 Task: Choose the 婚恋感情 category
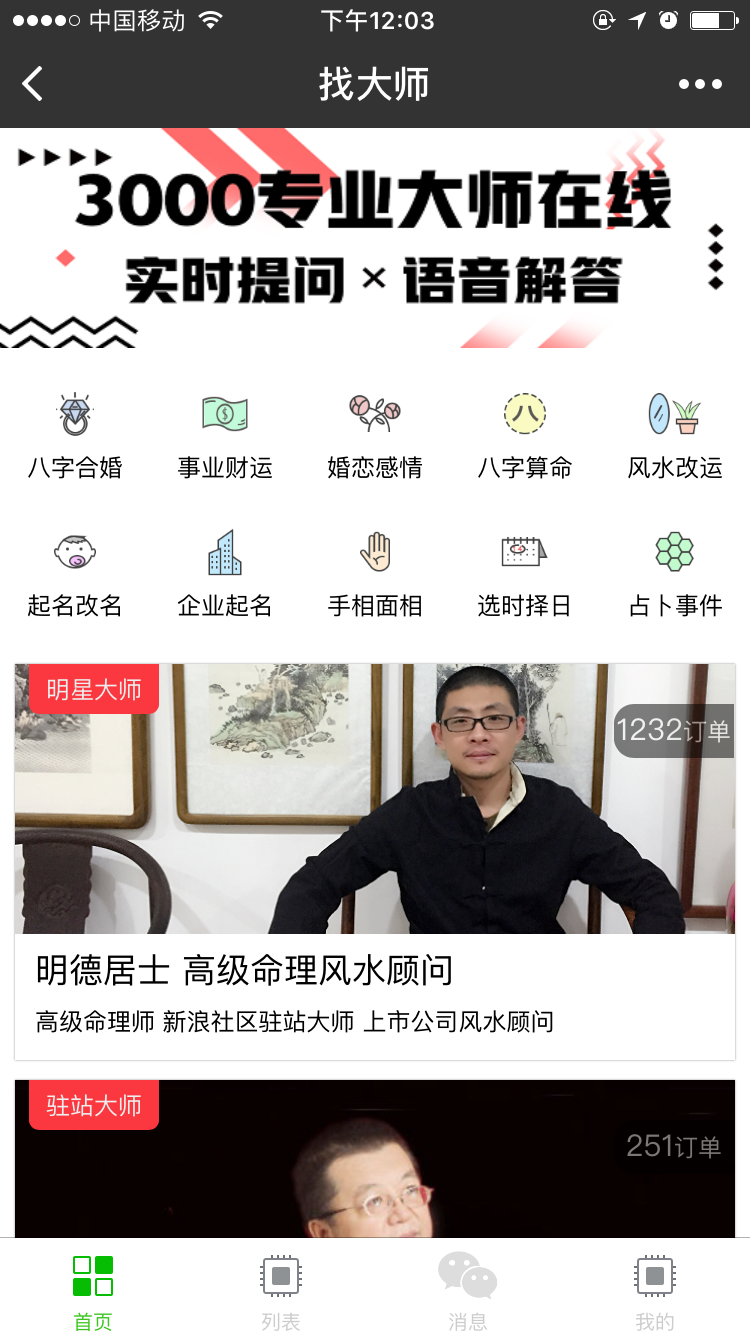(375, 436)
